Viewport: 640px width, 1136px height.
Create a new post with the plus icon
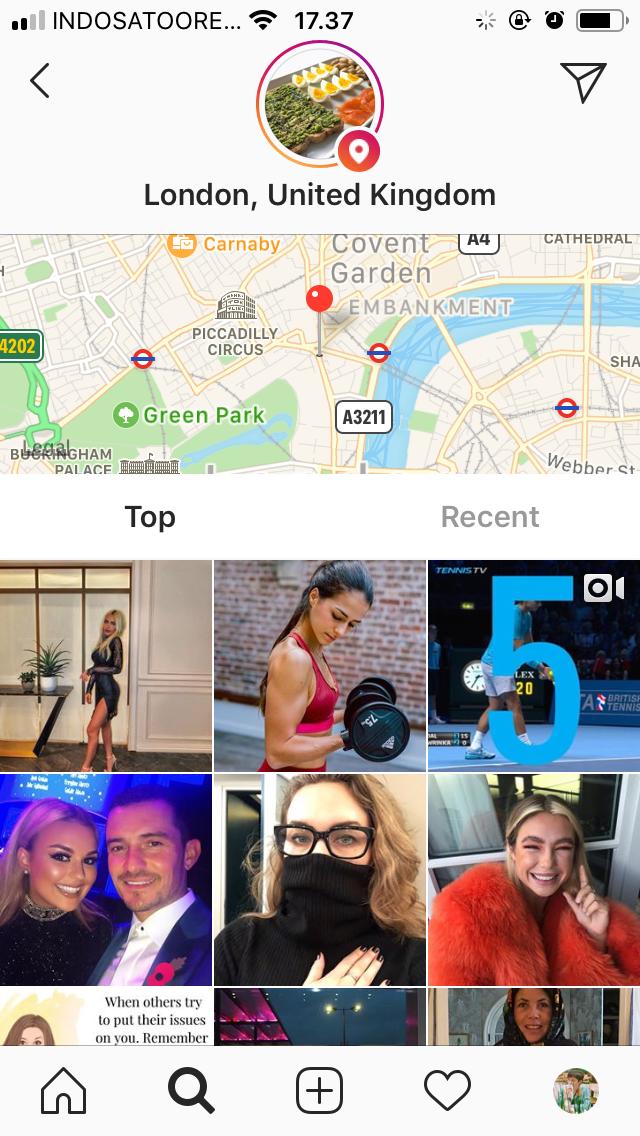[x=319, y=1090]
